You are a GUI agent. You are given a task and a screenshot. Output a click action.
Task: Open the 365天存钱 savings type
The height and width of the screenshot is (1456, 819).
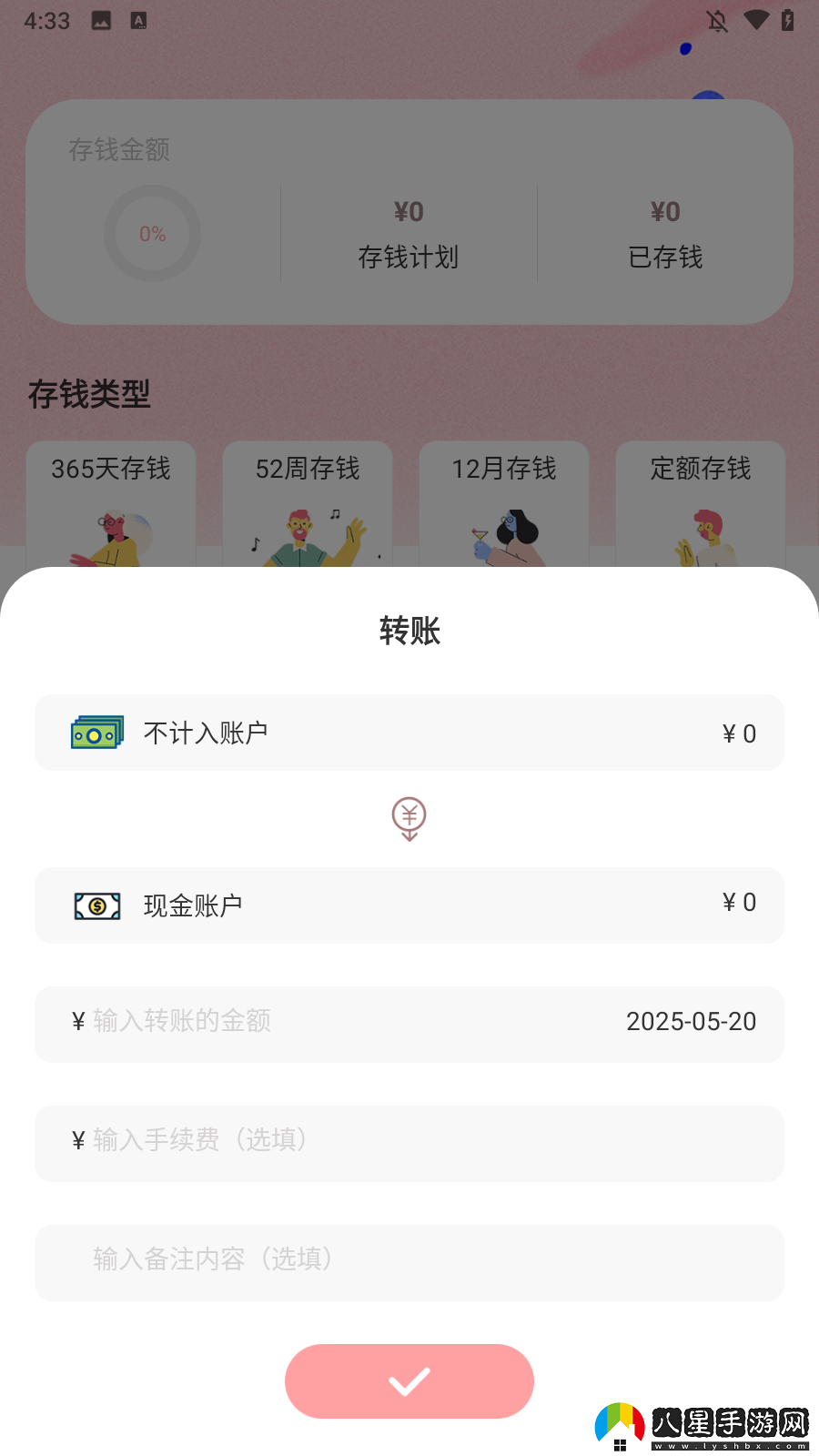click(x=110, y=470)
